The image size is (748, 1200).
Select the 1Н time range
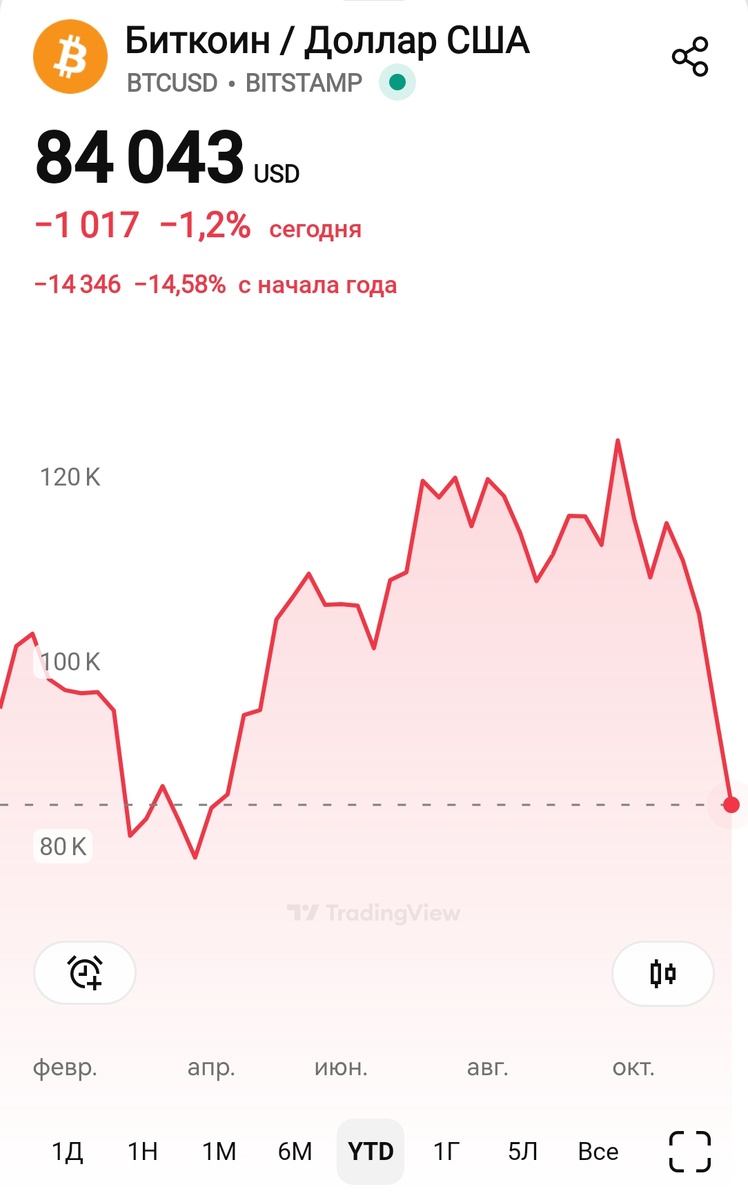click(x=143, y=1151)
